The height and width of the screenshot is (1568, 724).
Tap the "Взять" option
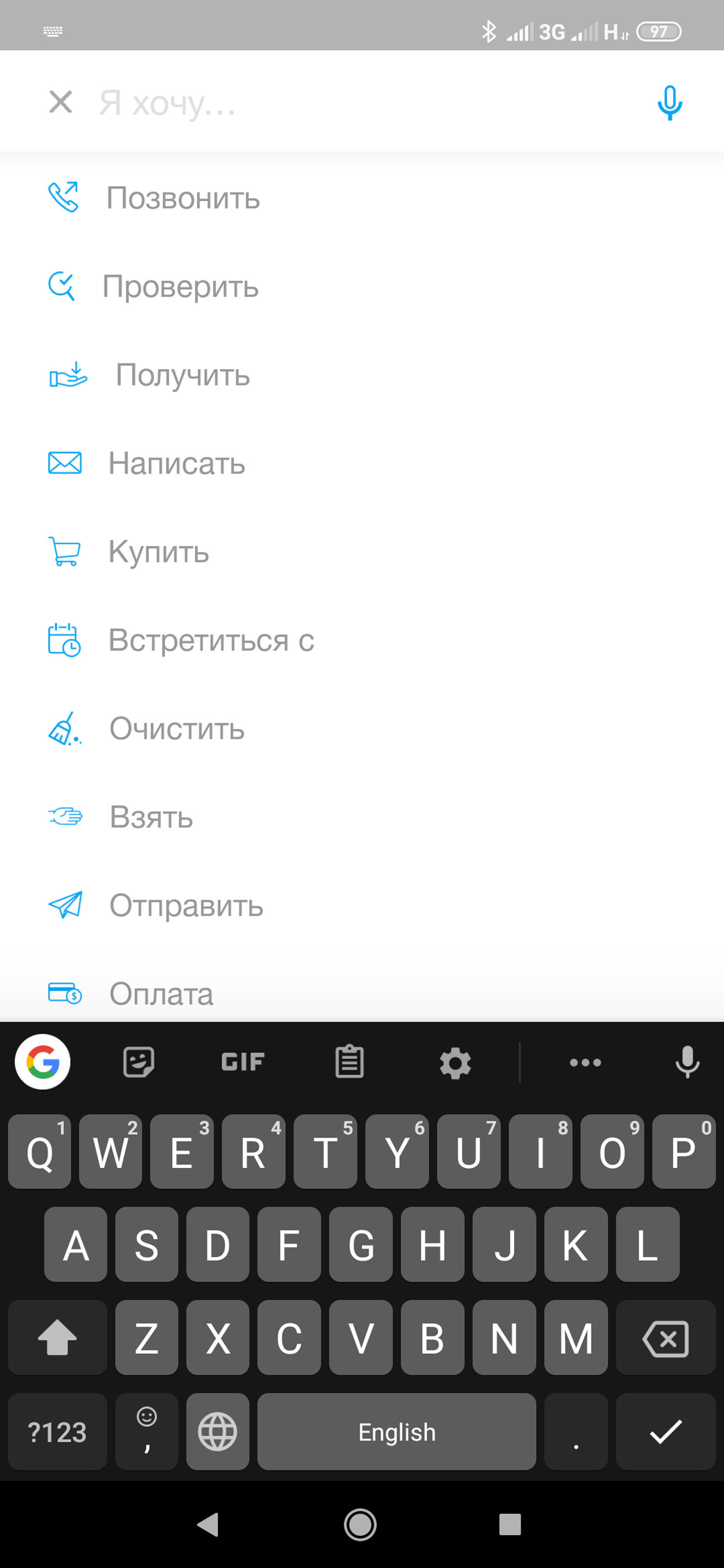[361, 817]
